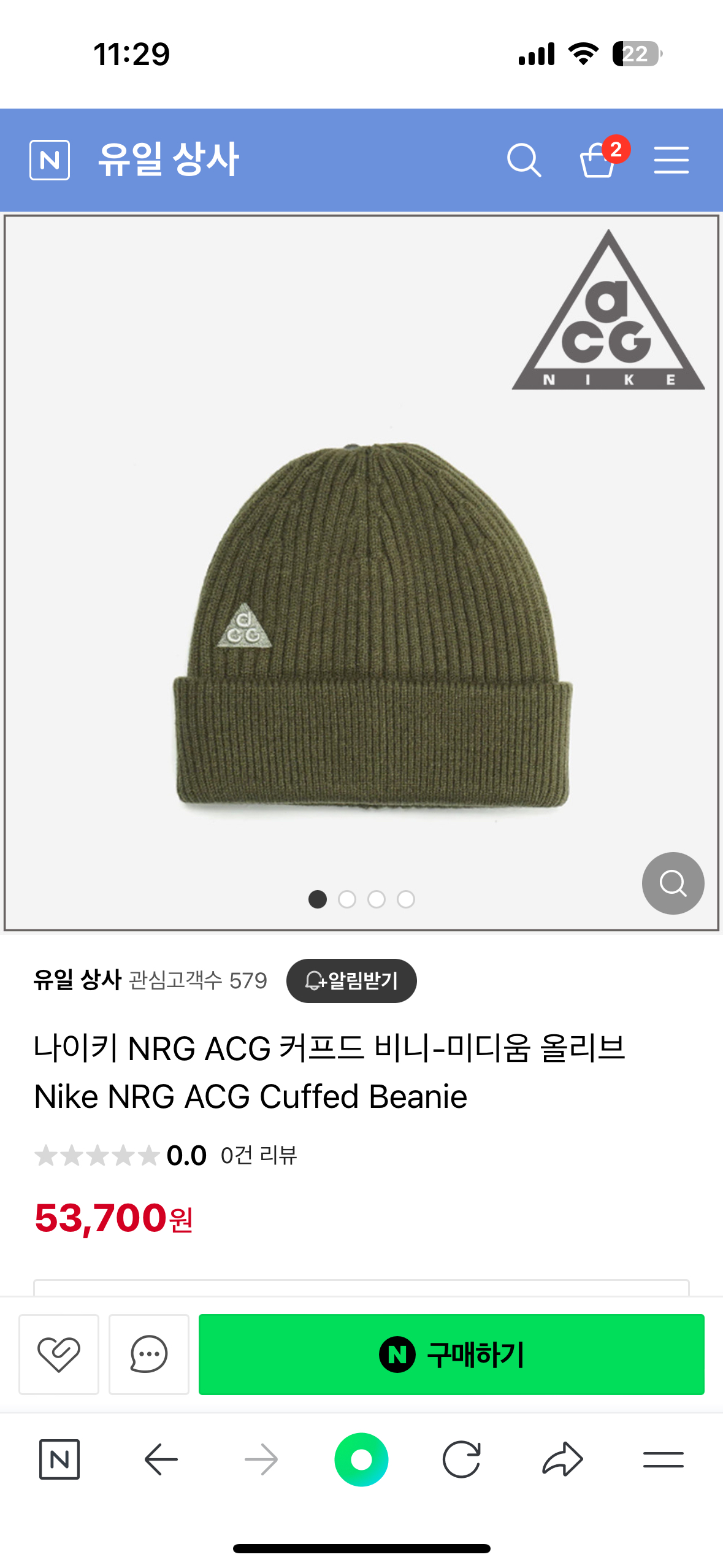Open the browser toolbar menu lines
Screen dimensions: 723x1568
[x=663, y=1459]
